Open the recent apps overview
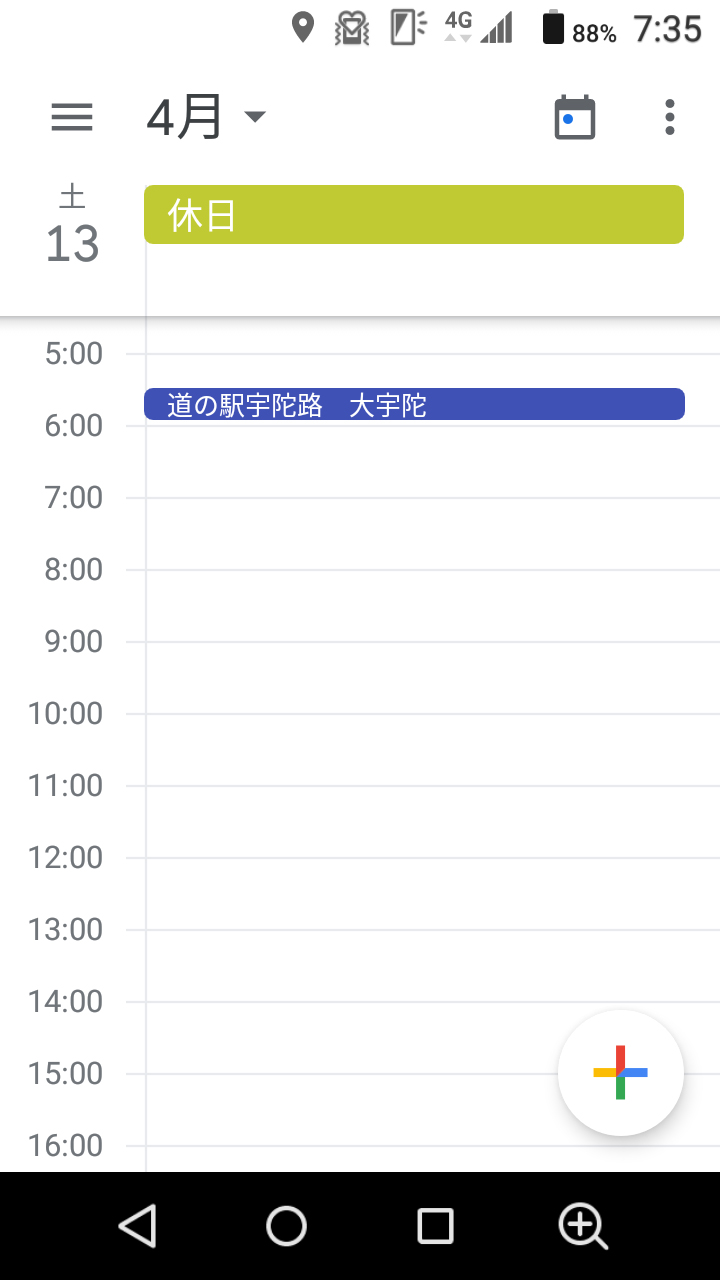 [435, 1226]
